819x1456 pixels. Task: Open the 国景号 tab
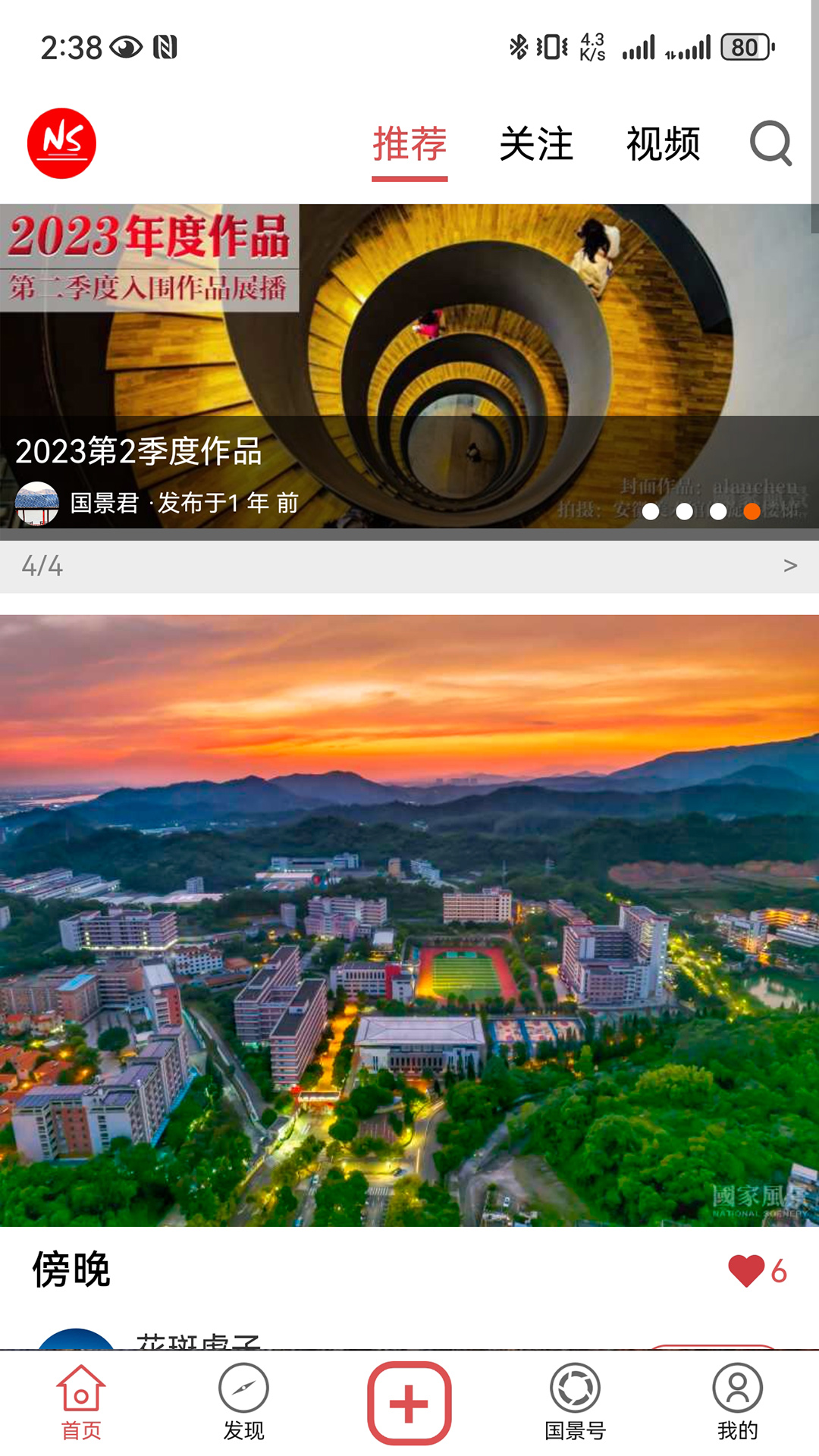pyautogui.click(x=575, y=1403)
